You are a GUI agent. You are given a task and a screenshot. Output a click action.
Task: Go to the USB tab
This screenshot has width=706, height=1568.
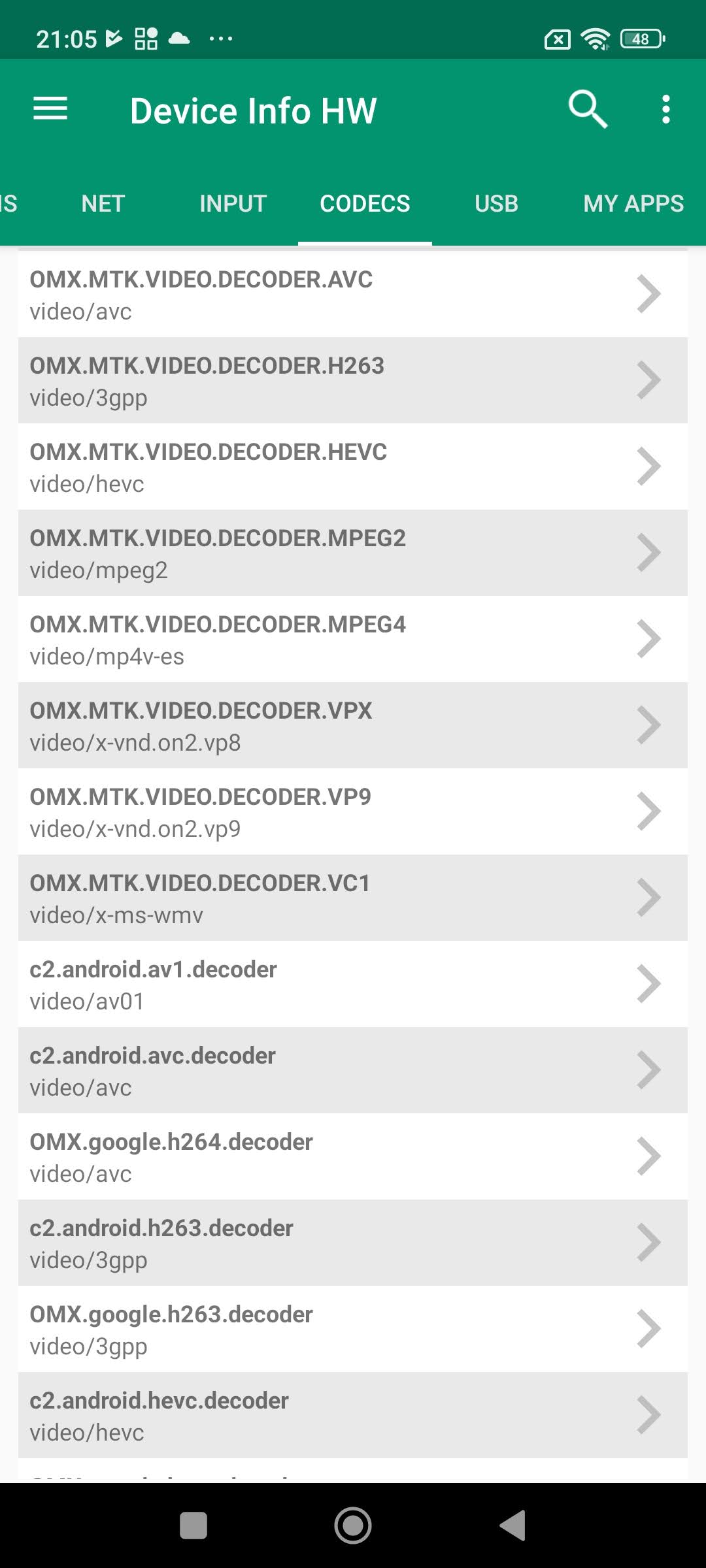(x=496, y=204)
